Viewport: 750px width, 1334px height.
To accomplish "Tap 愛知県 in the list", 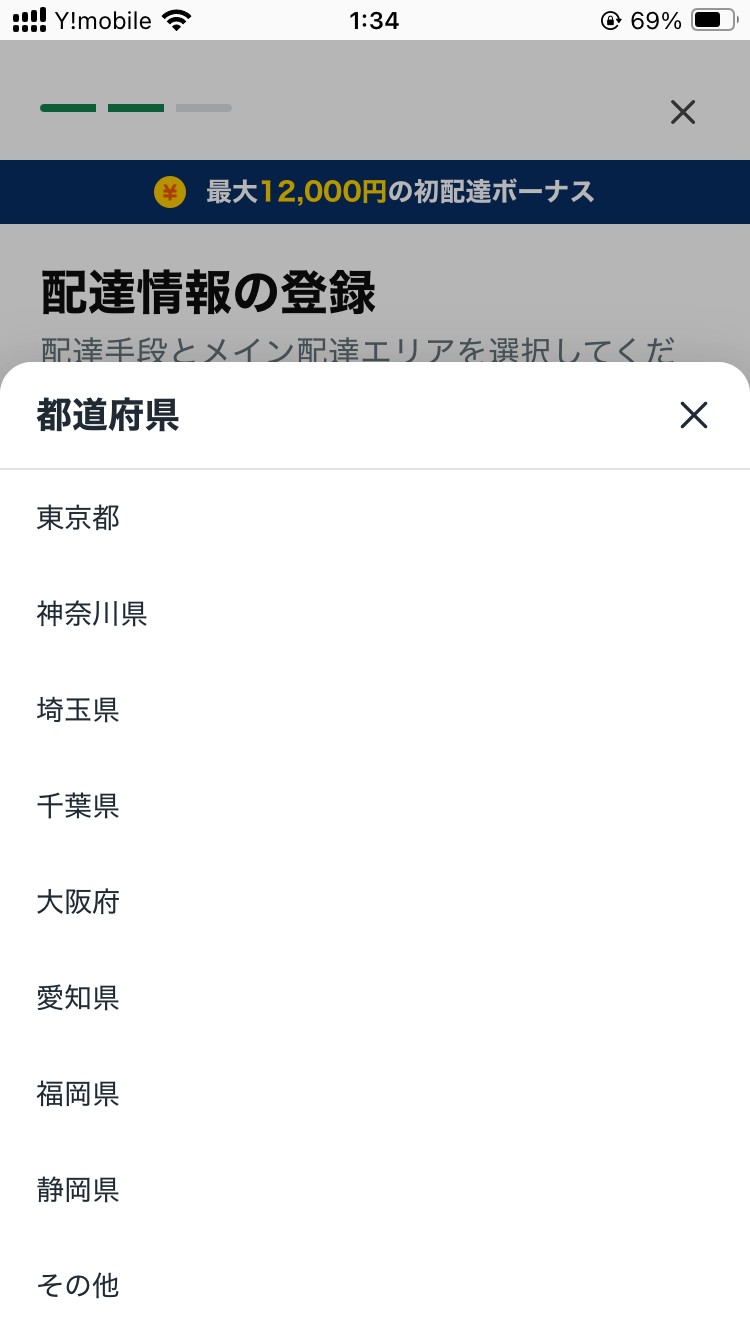I will [78, 998].
